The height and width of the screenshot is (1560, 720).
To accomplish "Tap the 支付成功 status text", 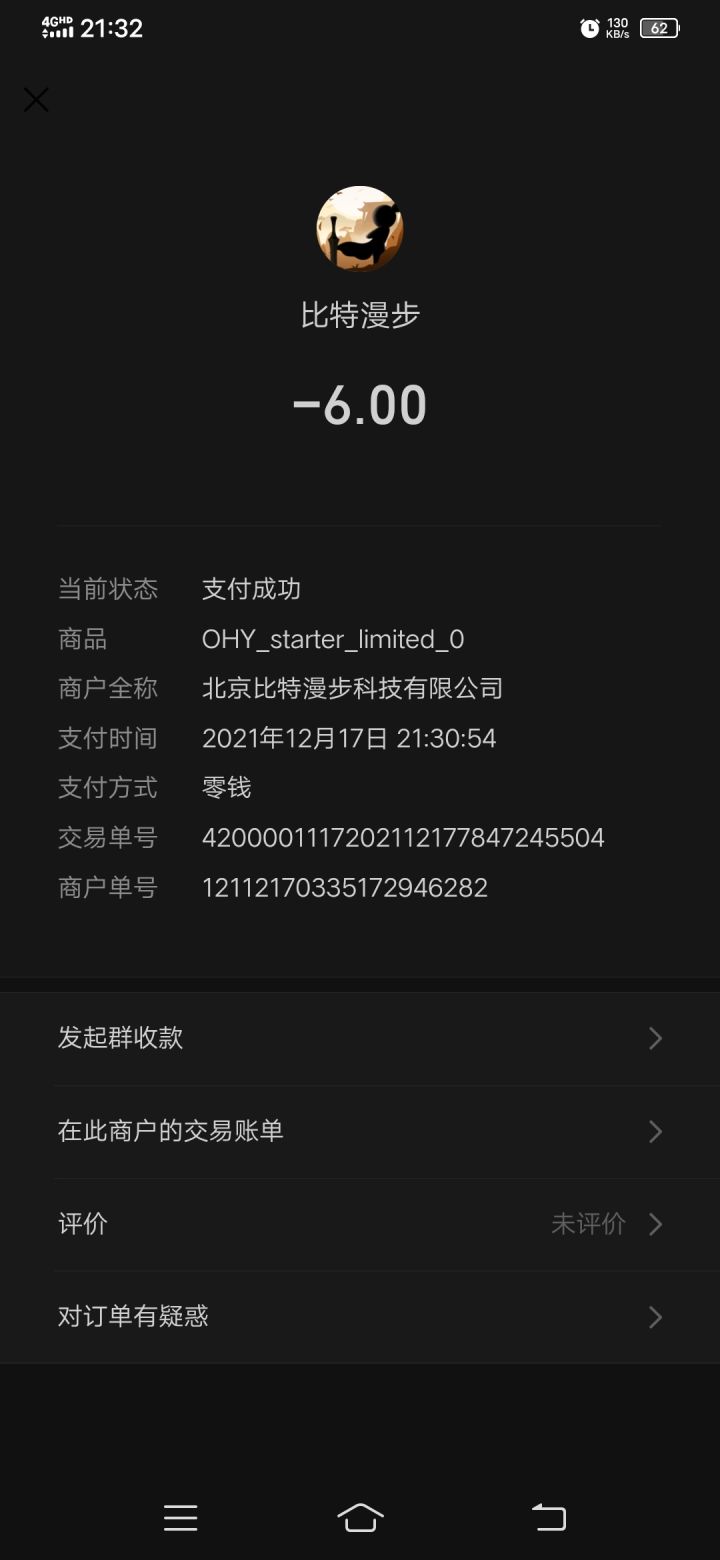I will [250, 589].
